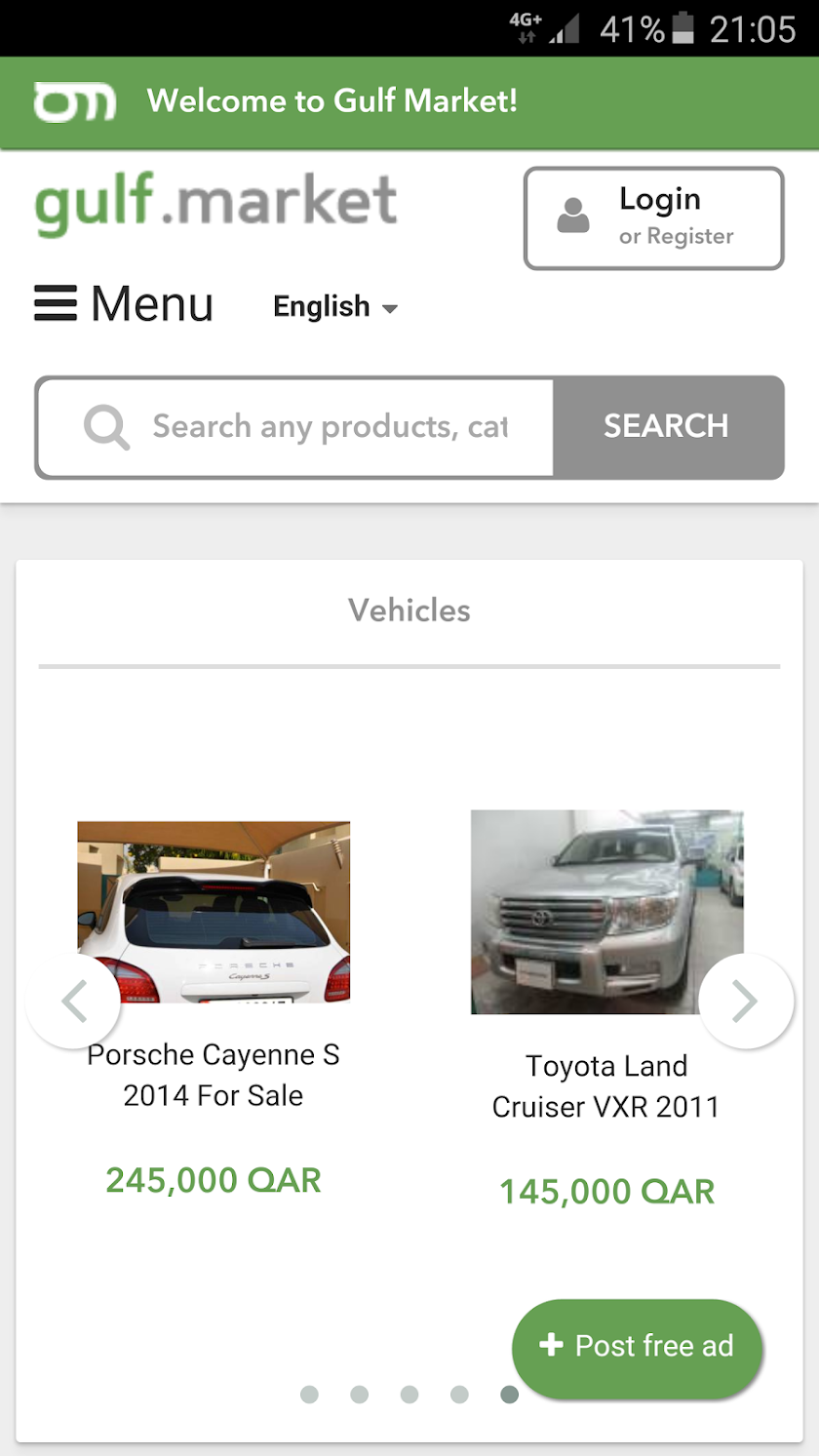819x1456 pixels.
Task: Open the Login or Register button
Action: pyautogui.click(x=653, y=218)
